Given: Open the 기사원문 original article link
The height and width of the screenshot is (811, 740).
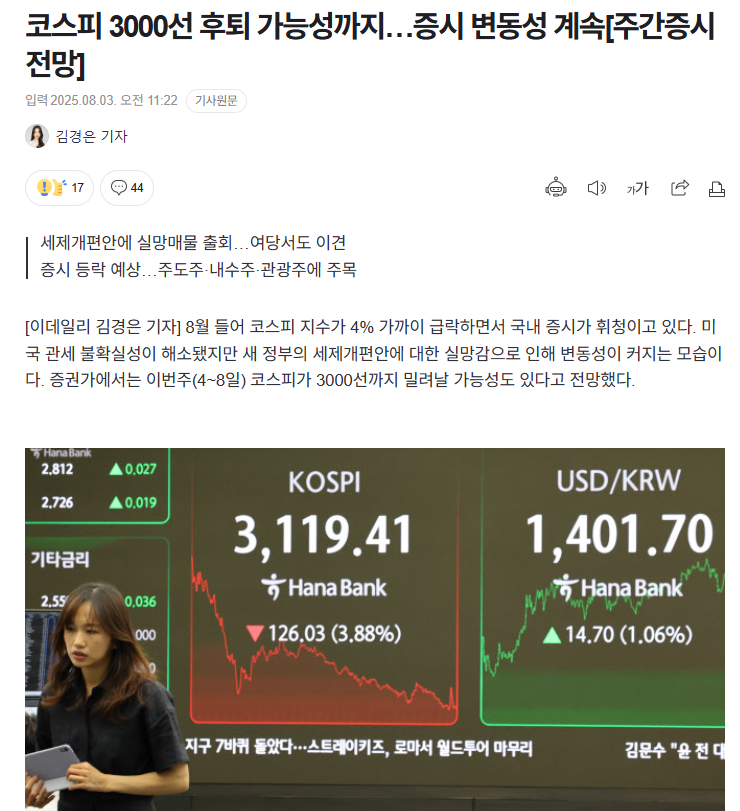Looking at the screenshot, I should [x=216, y=101].
